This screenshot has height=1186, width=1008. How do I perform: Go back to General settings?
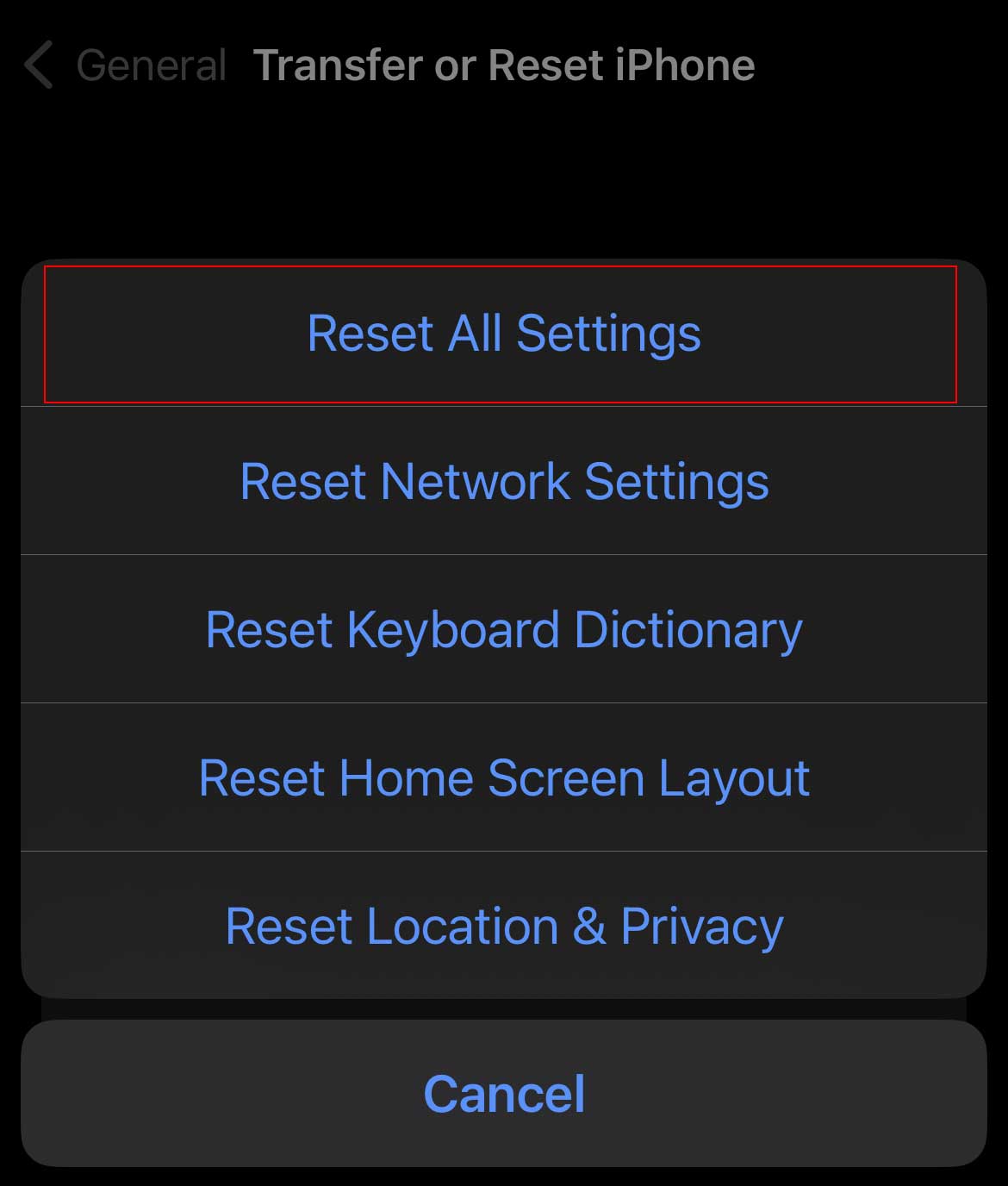[125, 66]
